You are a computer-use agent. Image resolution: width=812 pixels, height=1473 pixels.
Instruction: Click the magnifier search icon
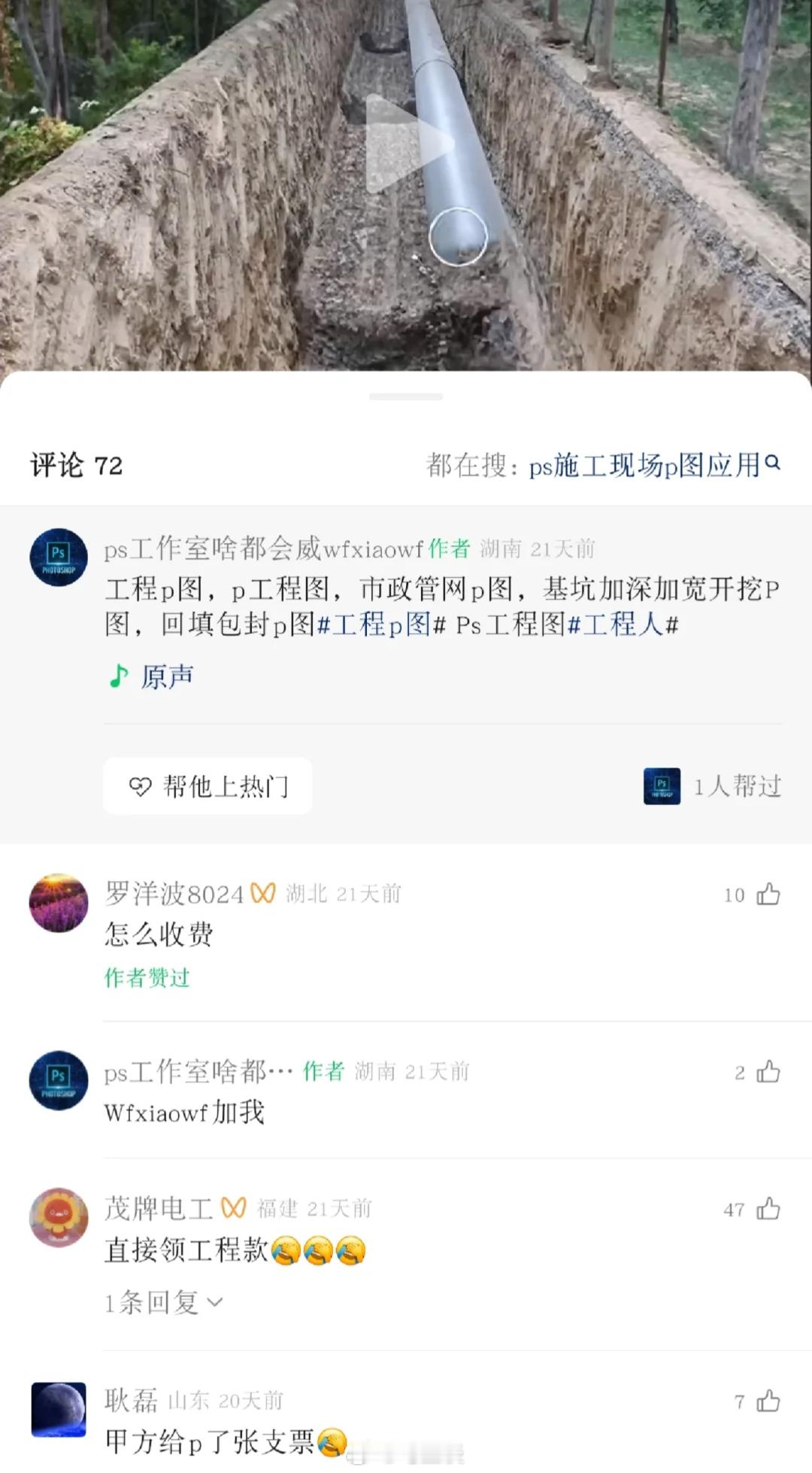[773, 464]
